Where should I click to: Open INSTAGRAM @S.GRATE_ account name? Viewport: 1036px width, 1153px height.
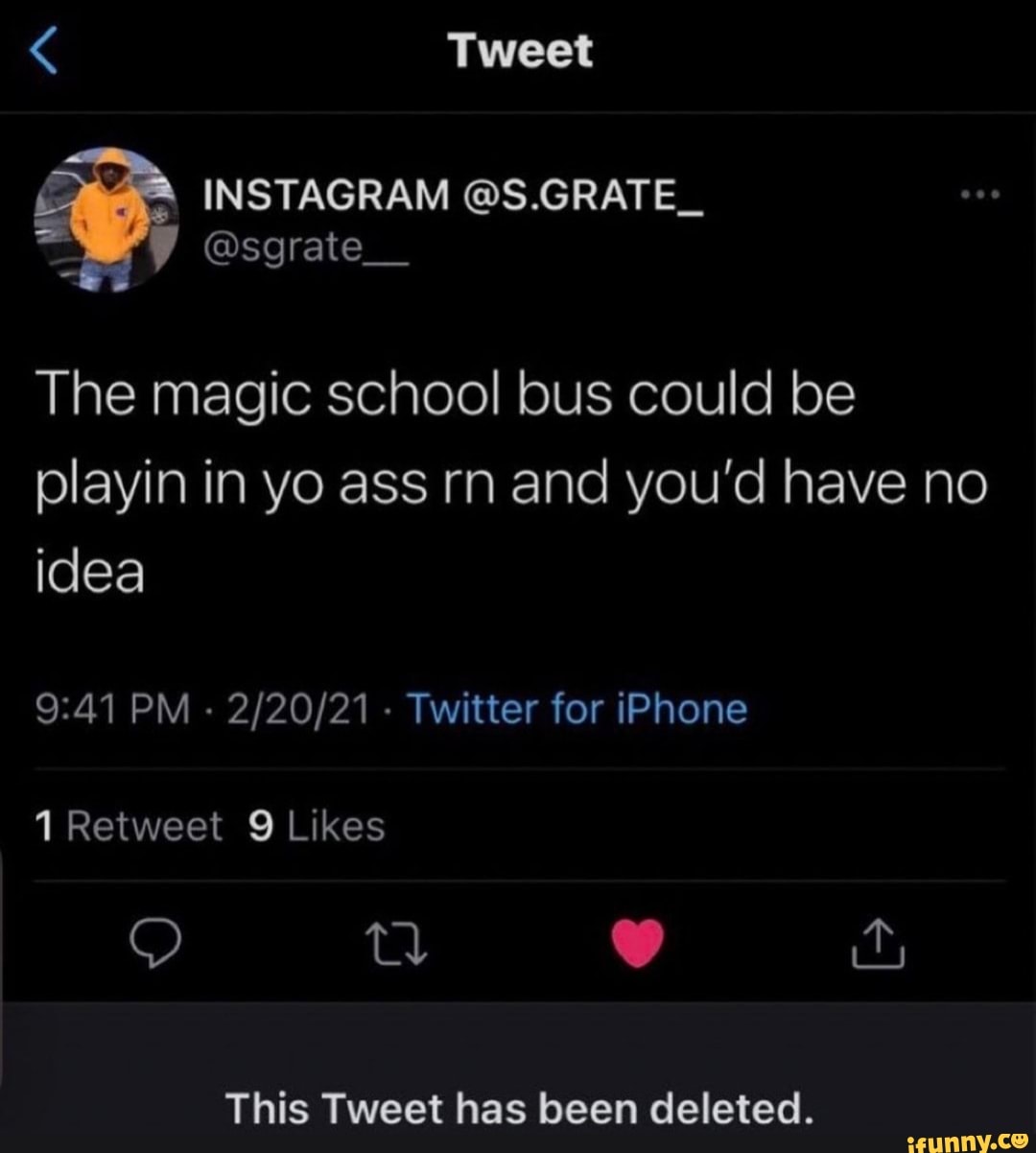tap(454, 199)
